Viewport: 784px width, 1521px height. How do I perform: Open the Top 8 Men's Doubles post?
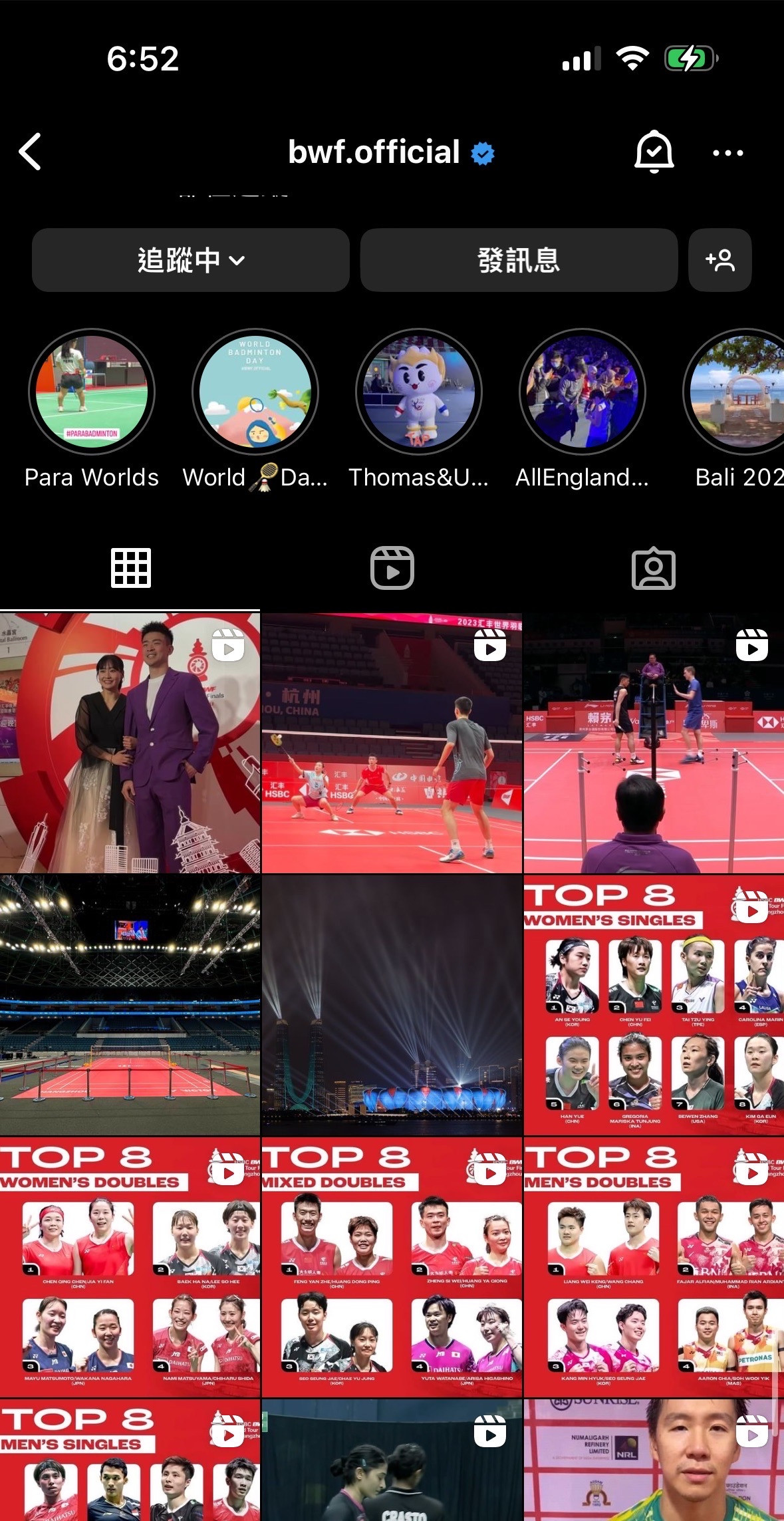(654, 1267)
